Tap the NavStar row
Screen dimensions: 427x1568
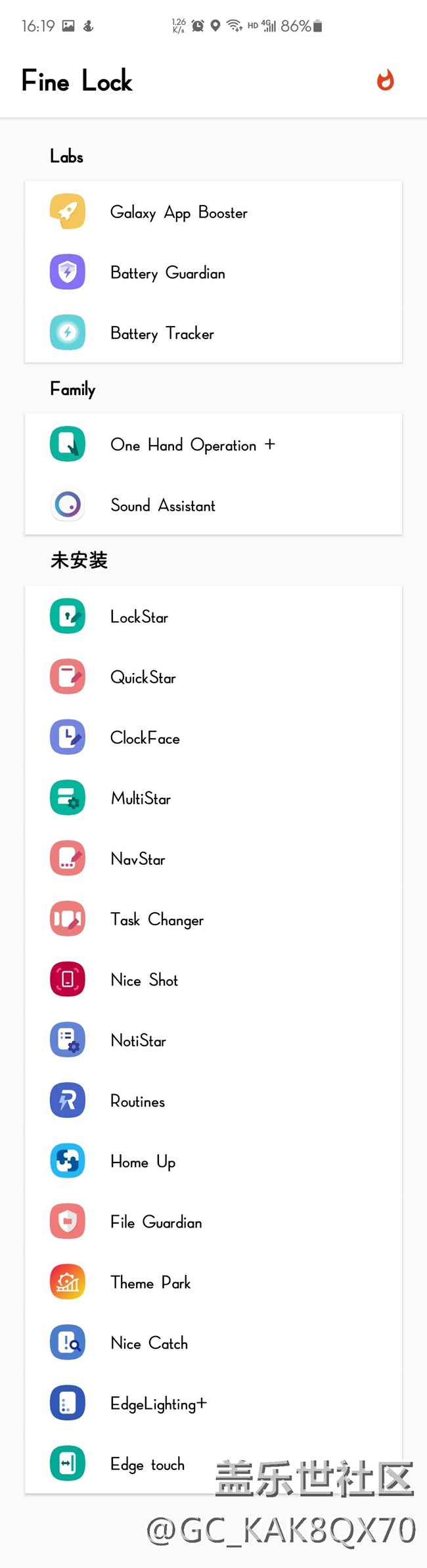point(138,859)
